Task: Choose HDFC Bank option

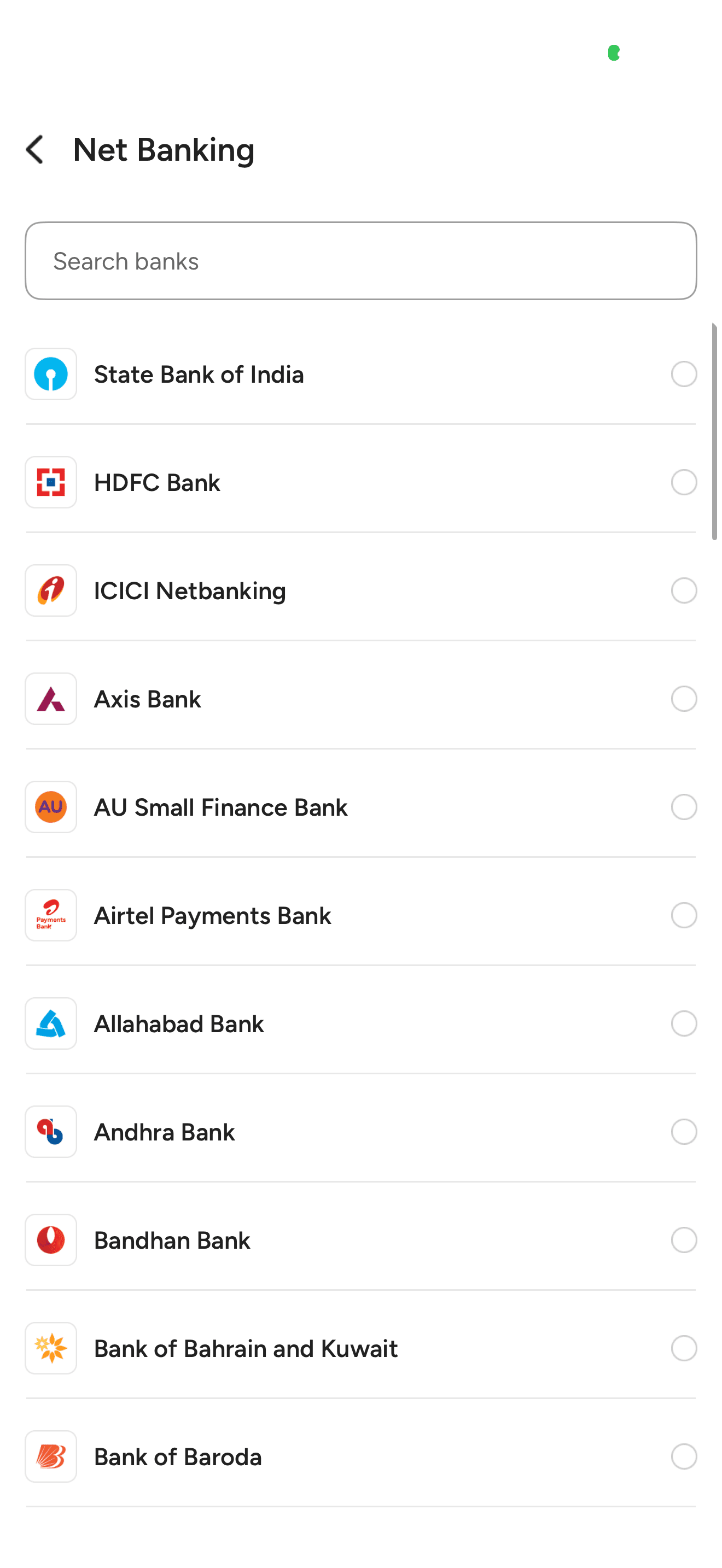Action: coord(360,483)
